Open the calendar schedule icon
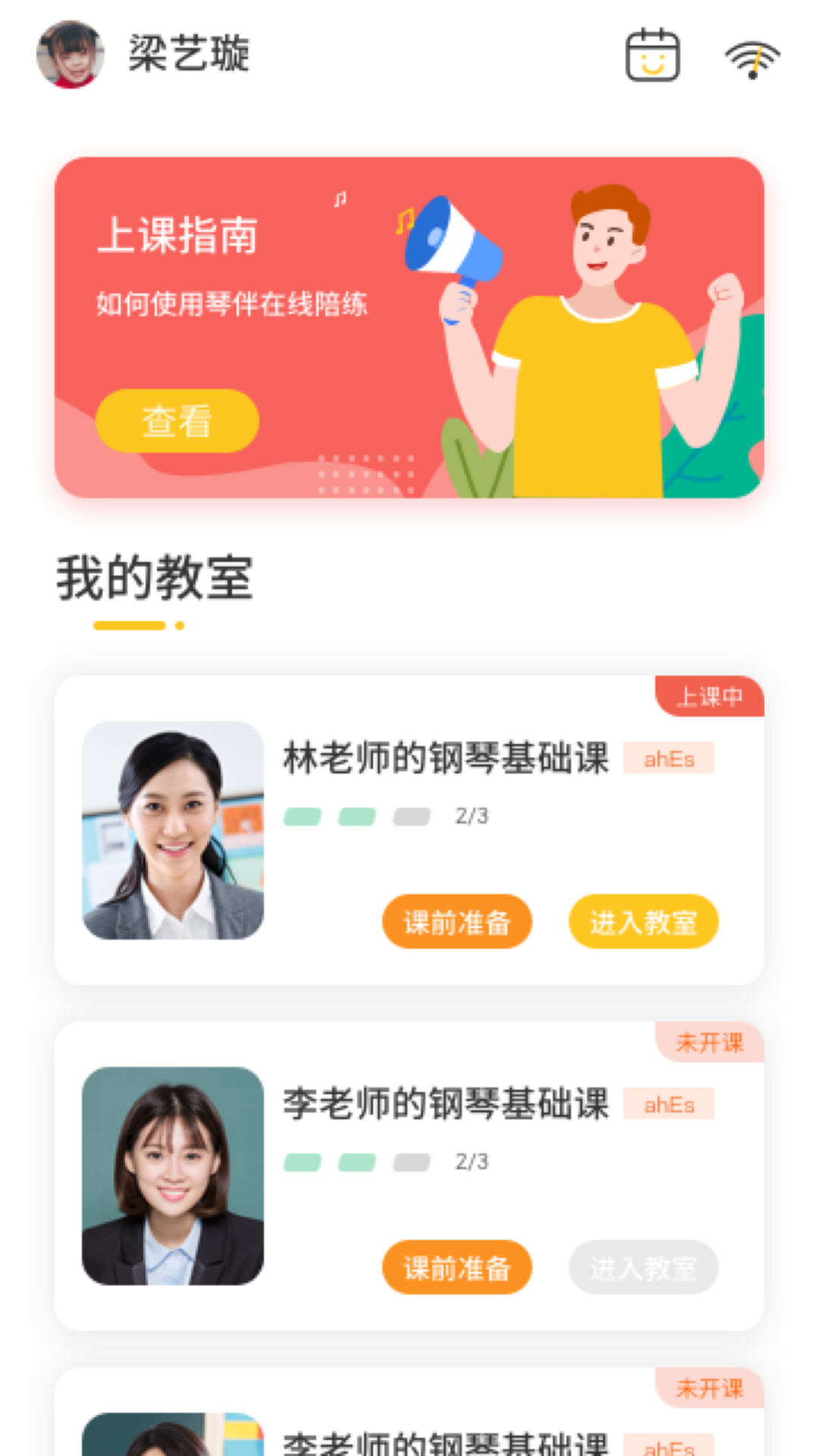The height and width of the screenshot is (1456, 819). coord(652,55)
